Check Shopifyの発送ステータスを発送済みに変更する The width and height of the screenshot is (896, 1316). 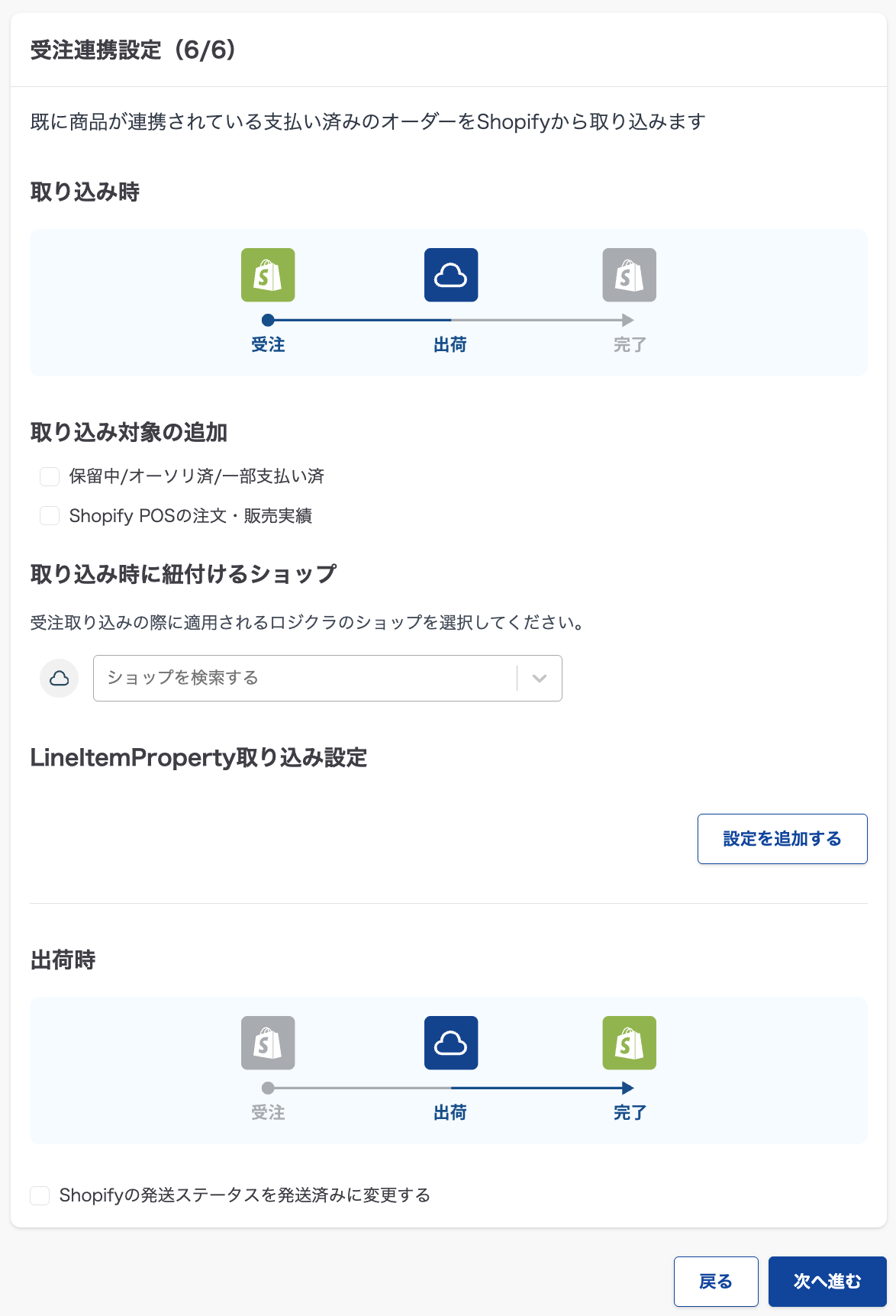coord(40,1195)
